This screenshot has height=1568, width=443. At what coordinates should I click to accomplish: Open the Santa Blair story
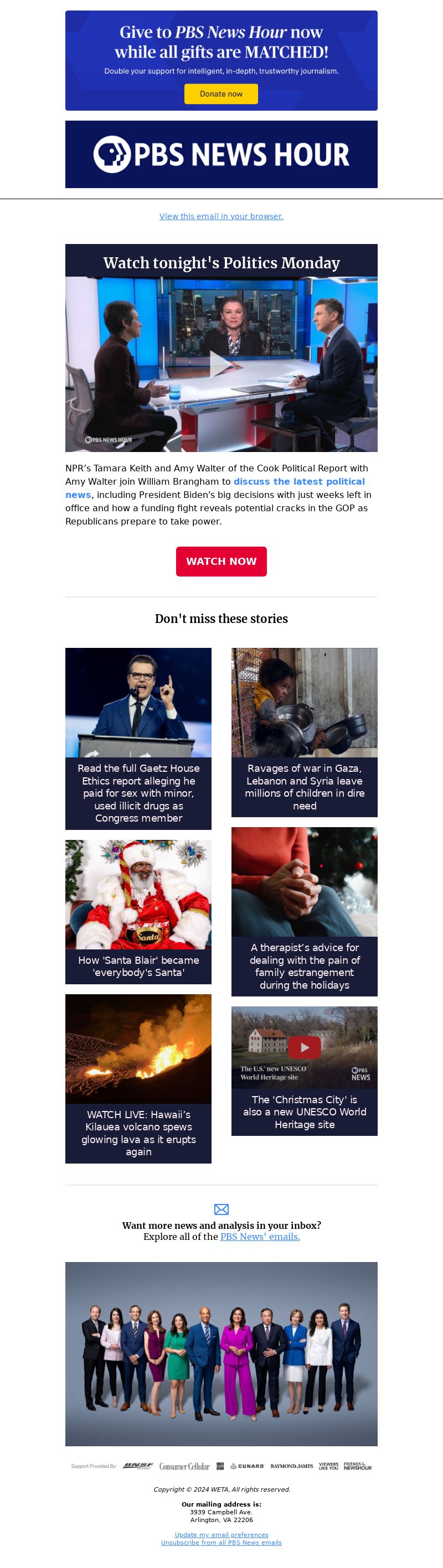coord(138,966)
